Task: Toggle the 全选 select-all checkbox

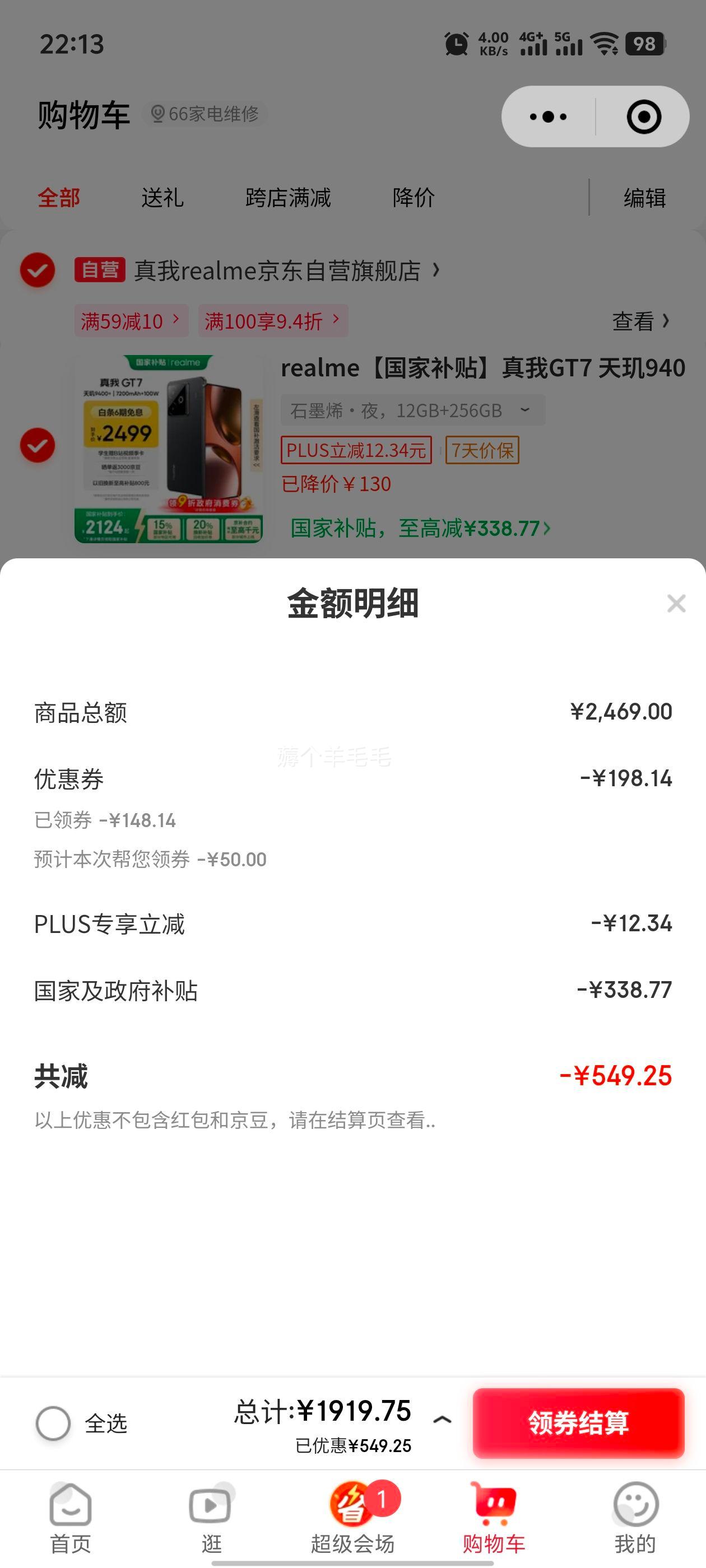Action: pos(53,1423)
